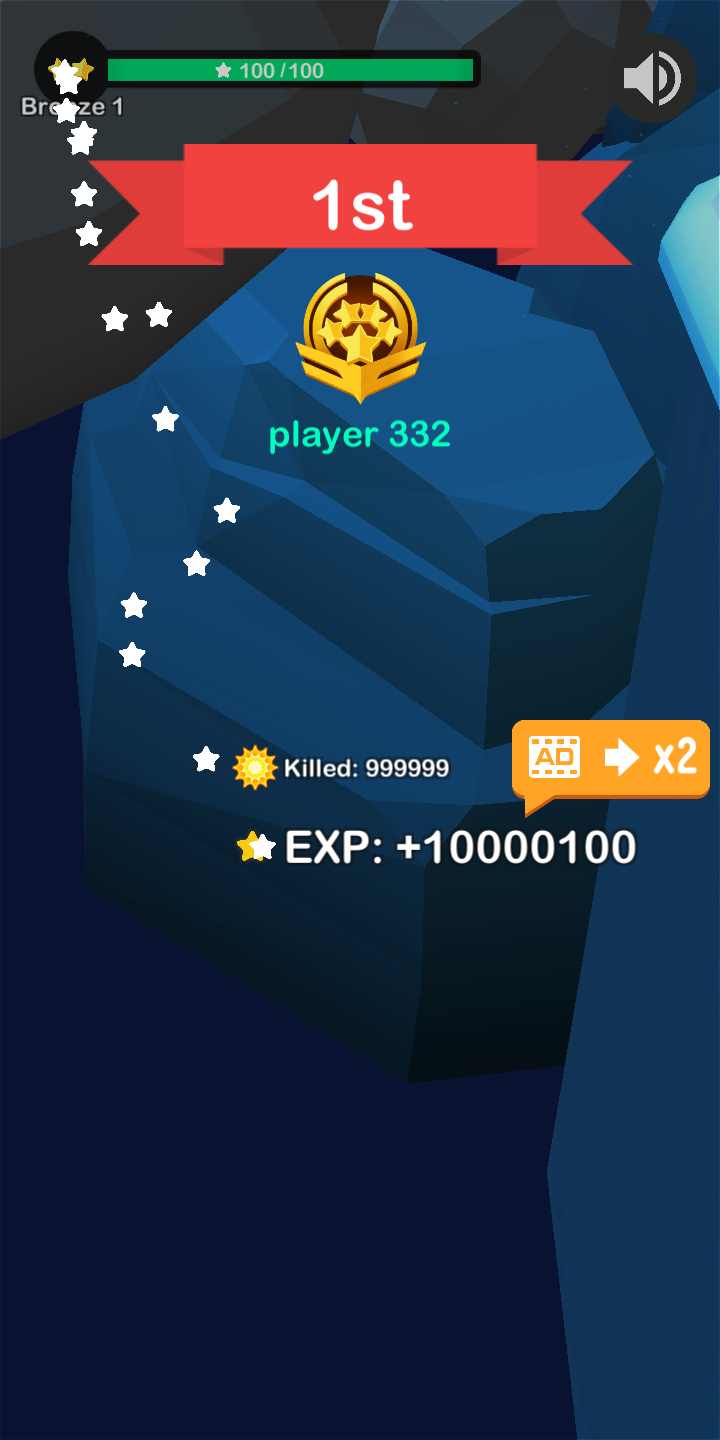The image size is (720, 1440).
Task: Mute the game sound
Action: [x=652, y=78]
